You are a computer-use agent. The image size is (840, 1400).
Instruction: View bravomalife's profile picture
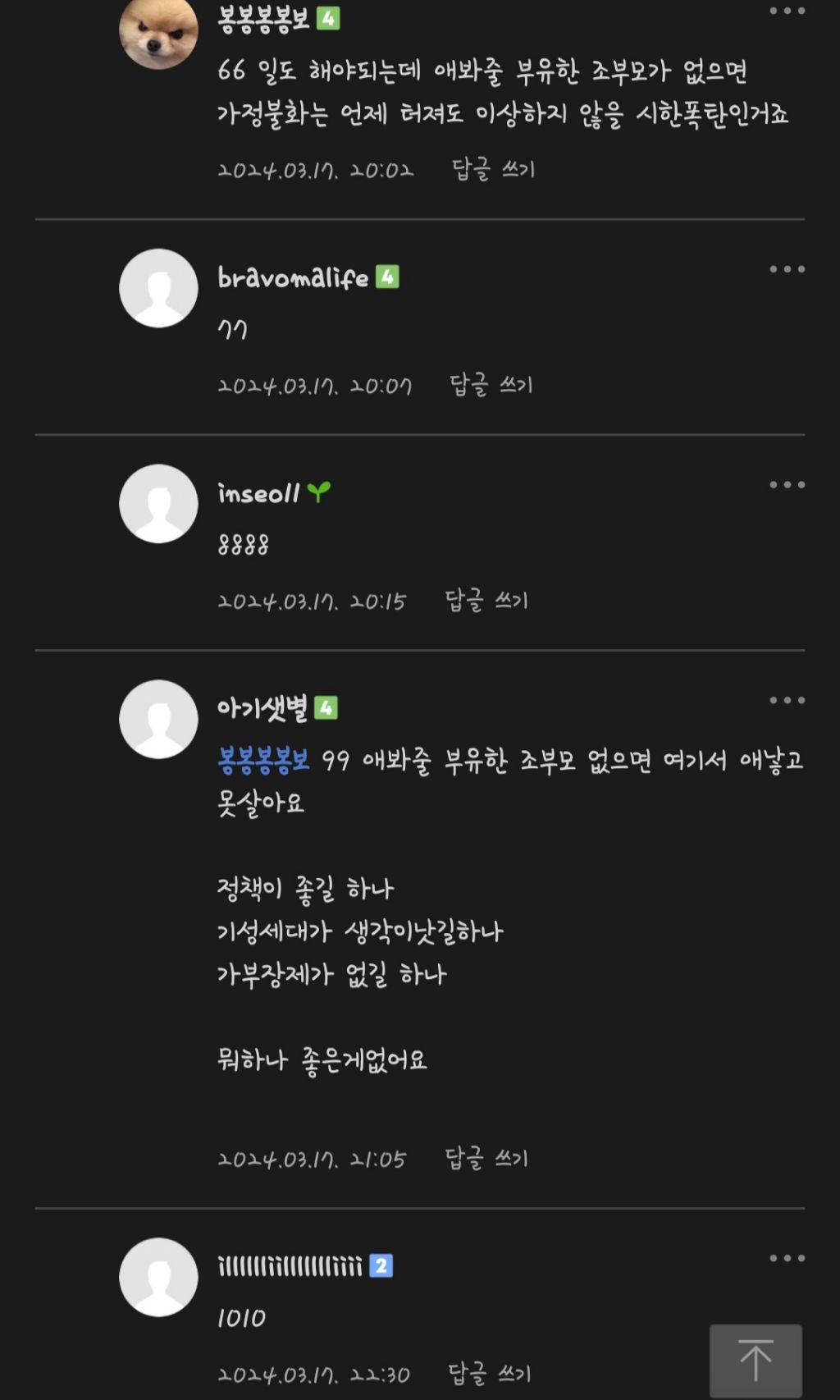[158, 288]
